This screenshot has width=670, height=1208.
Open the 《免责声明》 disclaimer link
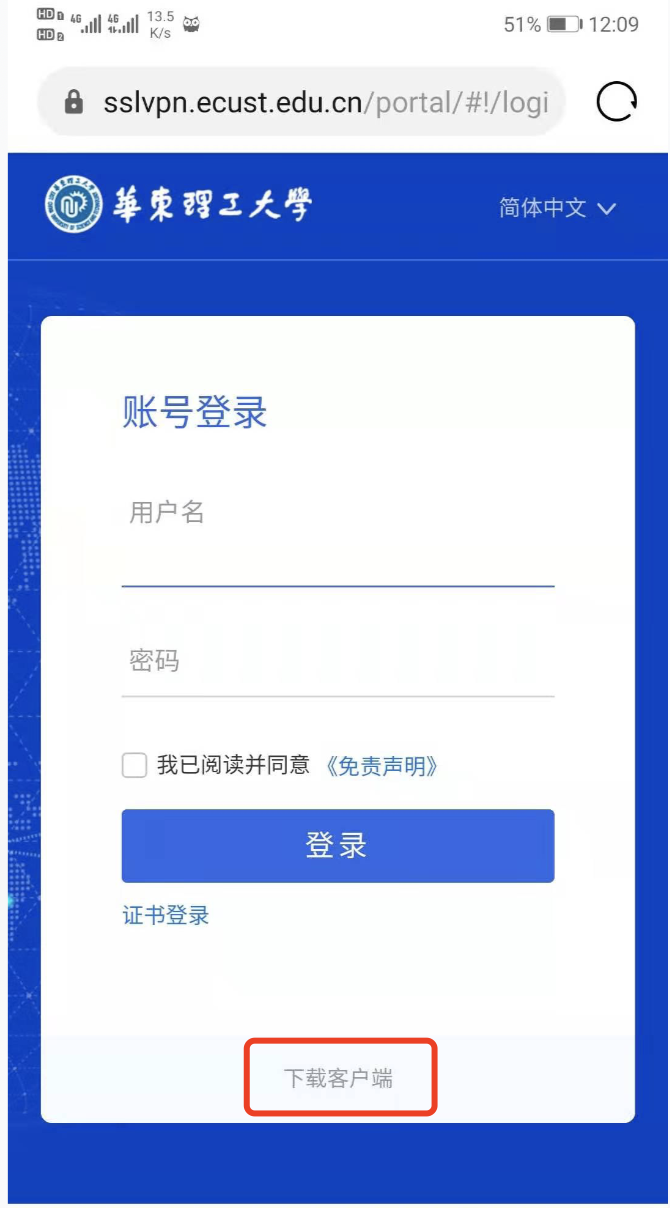[381, 766]
